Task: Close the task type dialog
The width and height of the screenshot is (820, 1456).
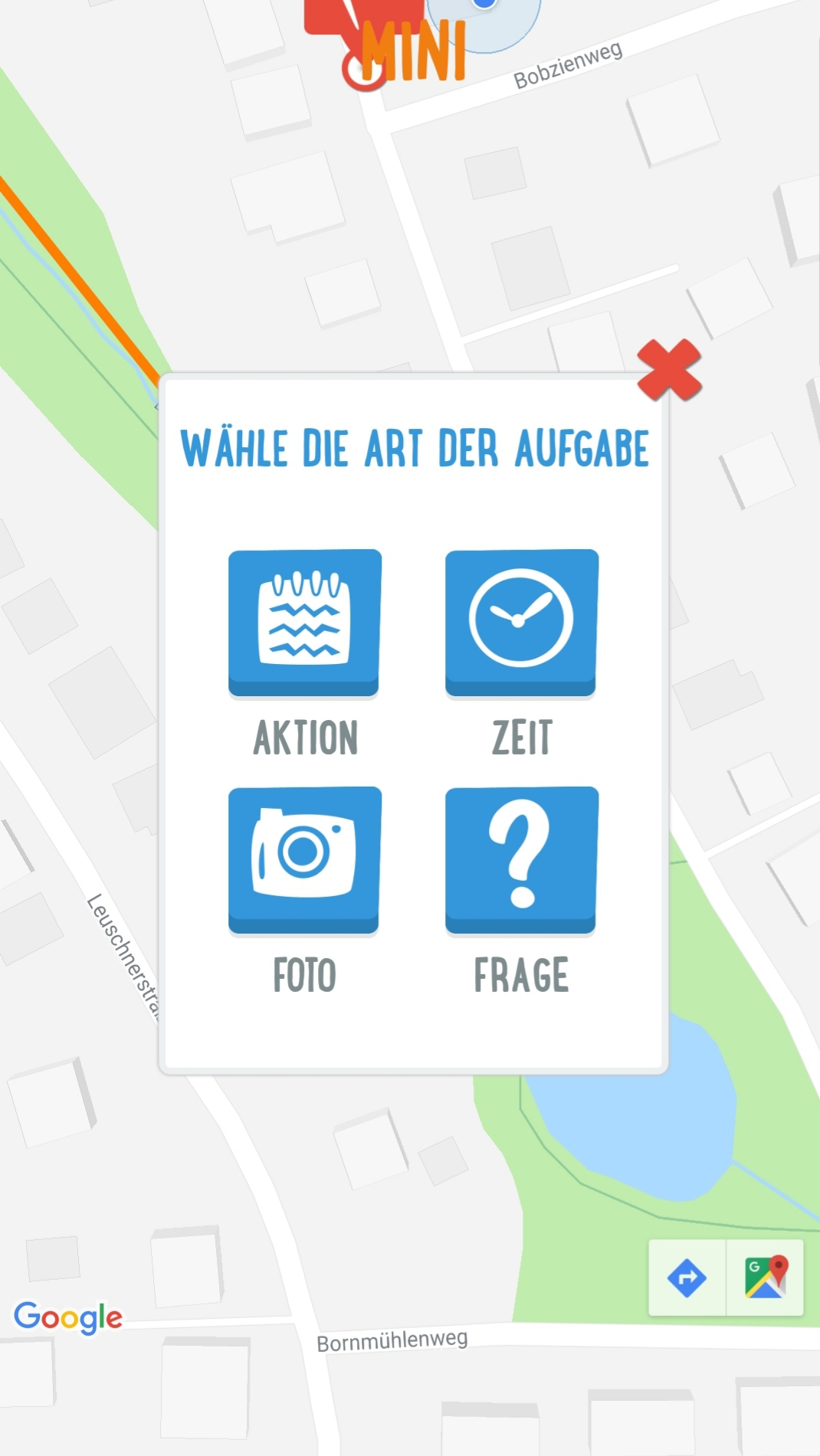Action: [x=669, y=370]
